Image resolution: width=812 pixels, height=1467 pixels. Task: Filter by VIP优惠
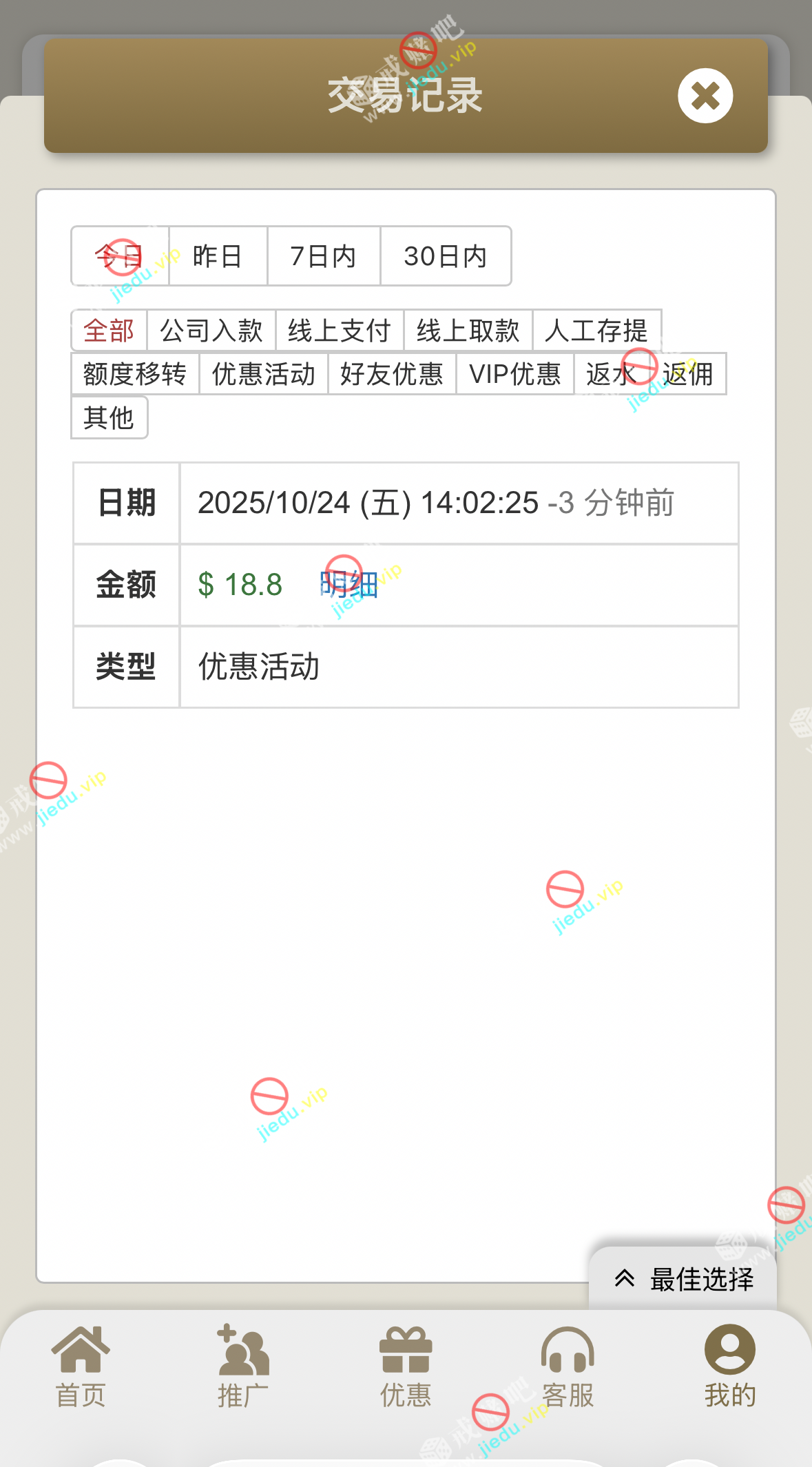click(x=514, y=374)
